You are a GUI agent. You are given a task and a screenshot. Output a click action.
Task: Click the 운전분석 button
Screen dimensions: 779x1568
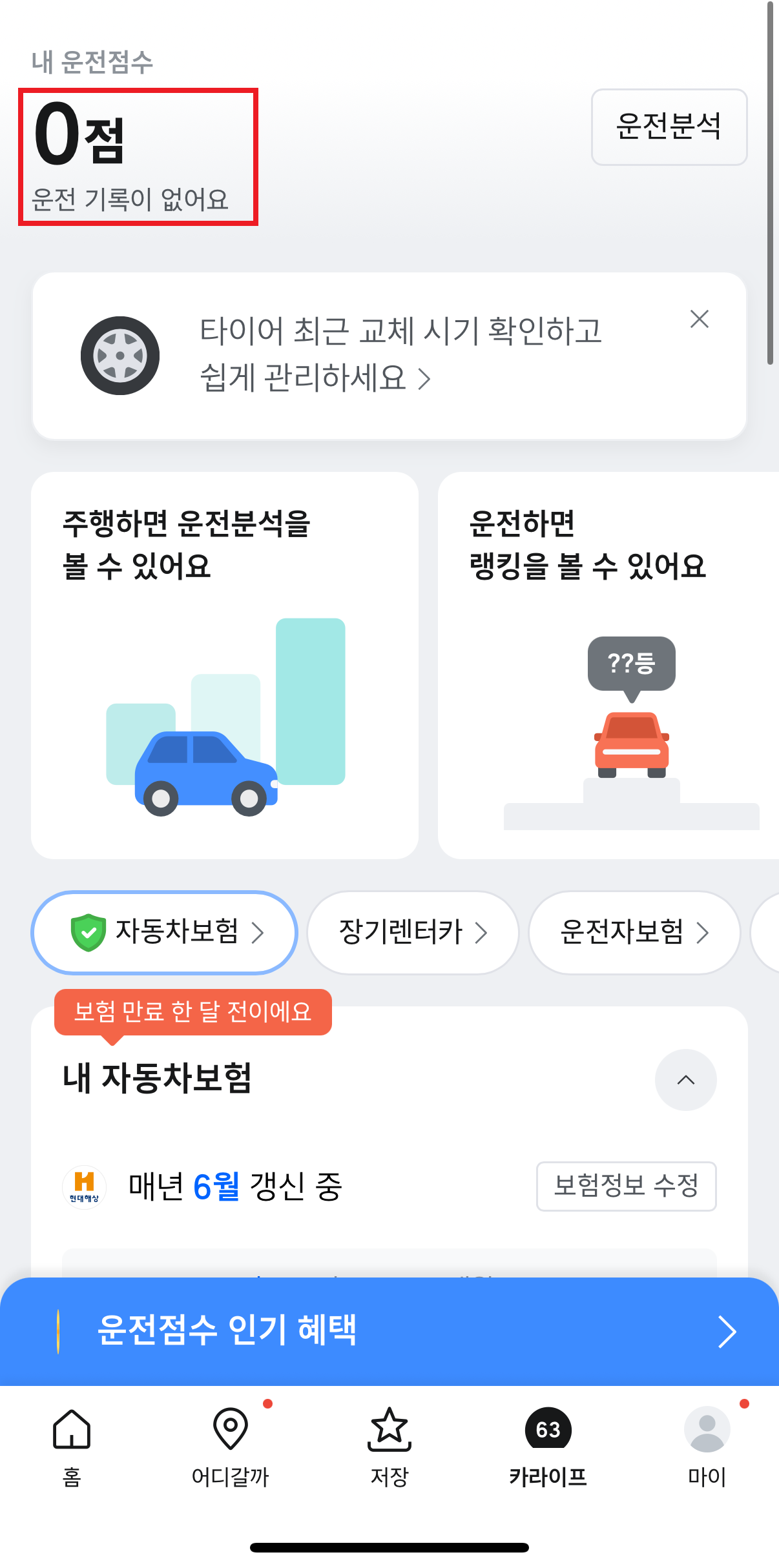tap(669, 127)
